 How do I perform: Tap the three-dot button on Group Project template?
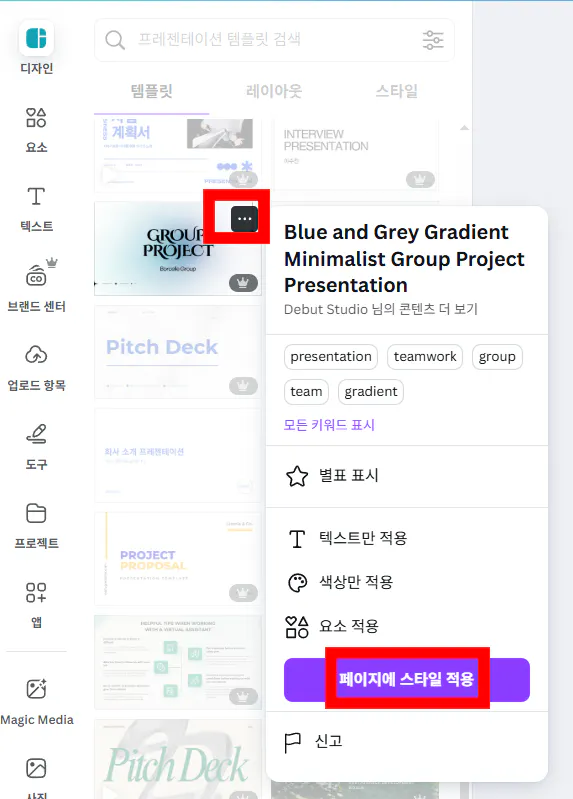click(x=244, y=219)
